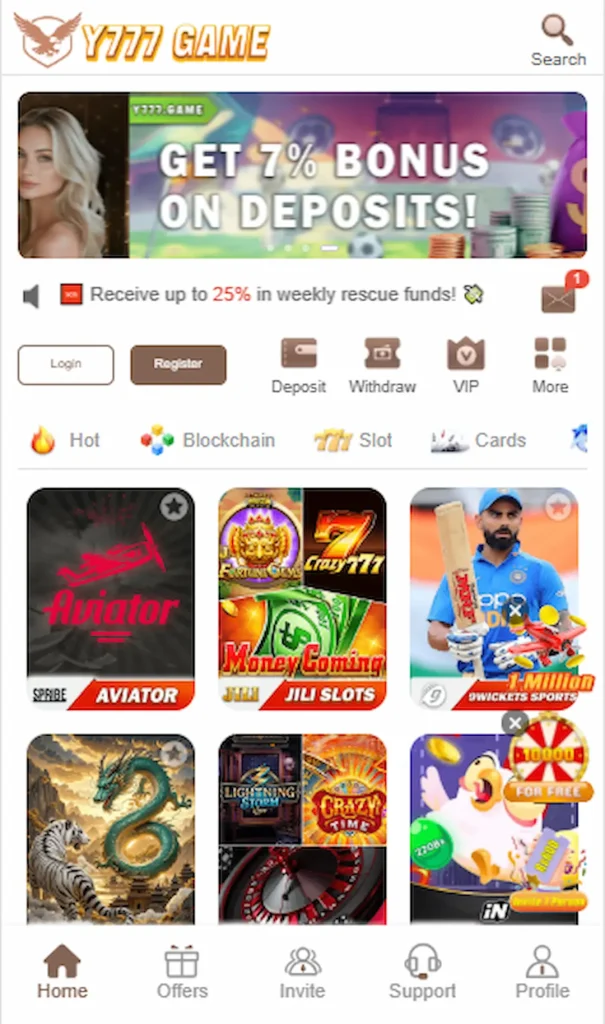The height and width of the screenshot is (1024, 605).
Task: Select the Blockchain category tab
Action: tap(208, 440)
